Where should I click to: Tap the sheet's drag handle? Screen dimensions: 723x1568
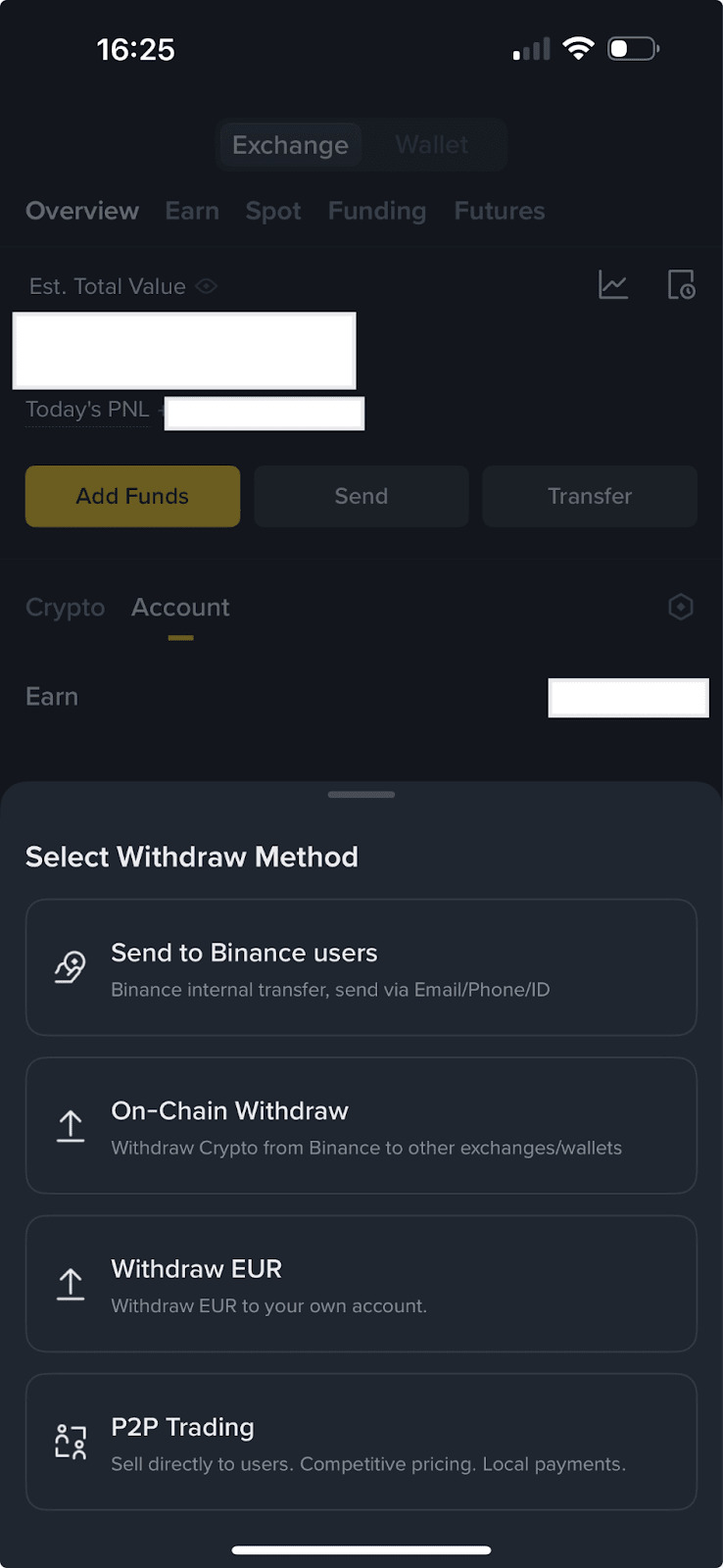click(x=361, y=795)
